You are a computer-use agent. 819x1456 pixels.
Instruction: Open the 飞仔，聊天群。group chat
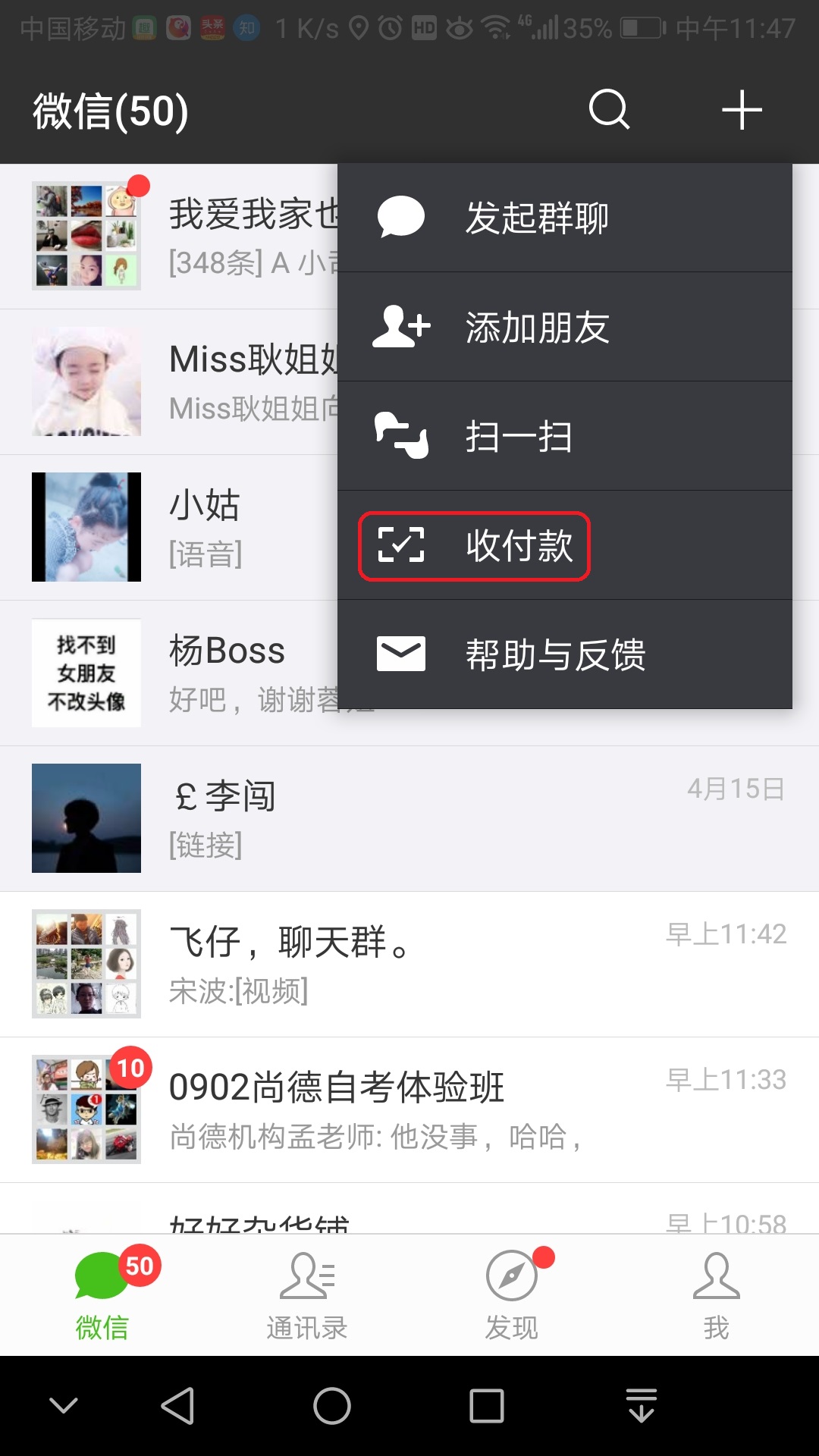pyautogui.click(x=409, y=965)
